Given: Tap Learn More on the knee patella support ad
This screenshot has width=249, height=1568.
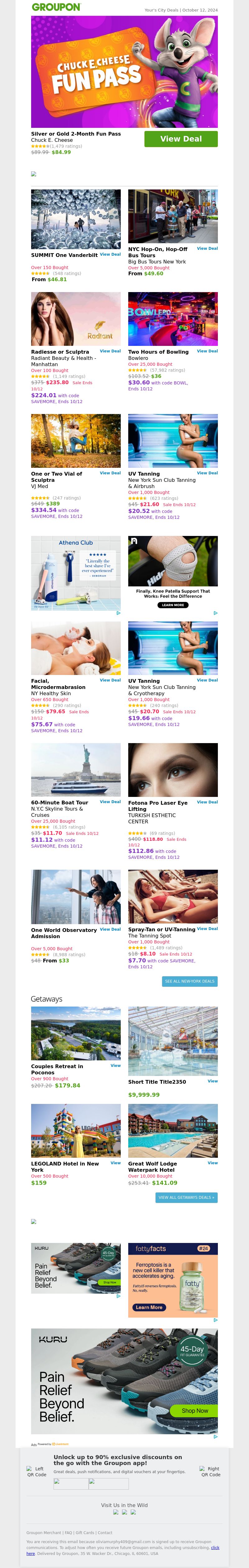Looking at the screenshot, I should click(173, 605).
